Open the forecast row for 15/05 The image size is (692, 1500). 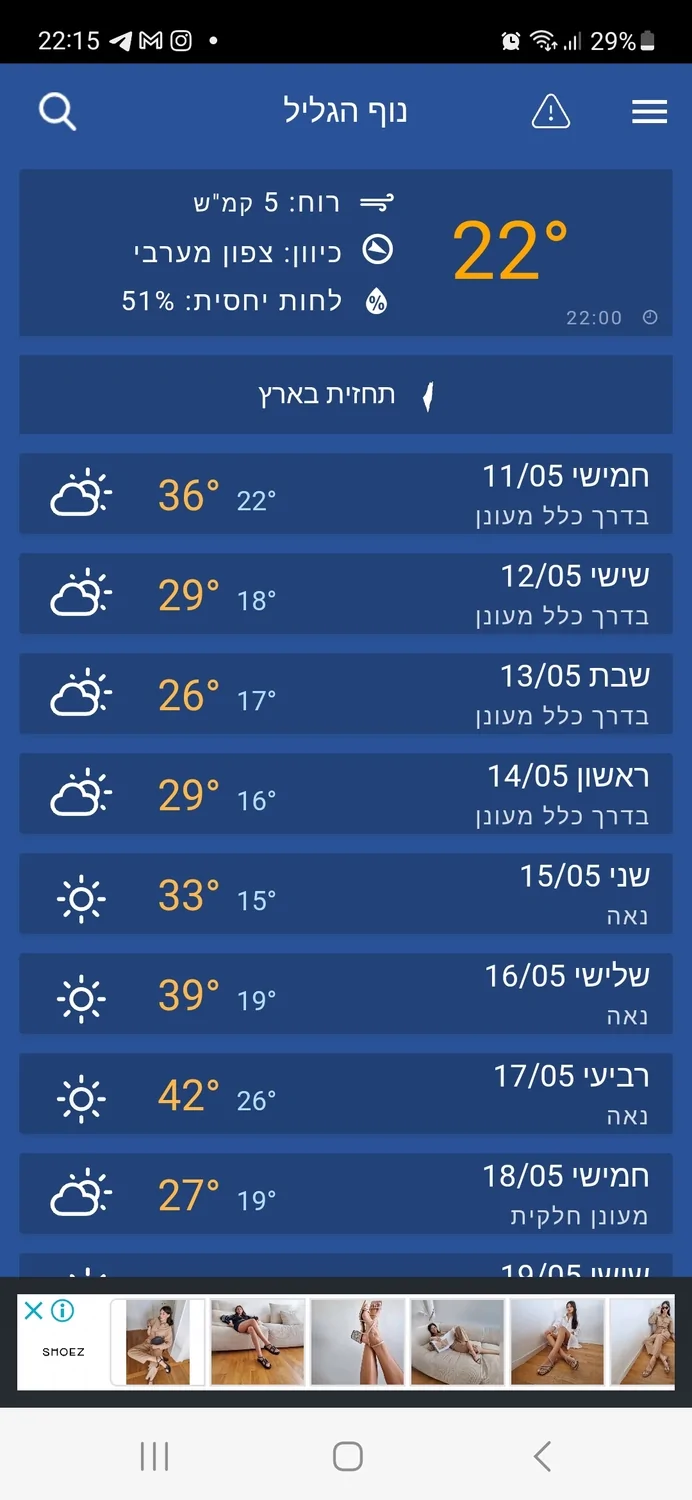pos(345,894)
